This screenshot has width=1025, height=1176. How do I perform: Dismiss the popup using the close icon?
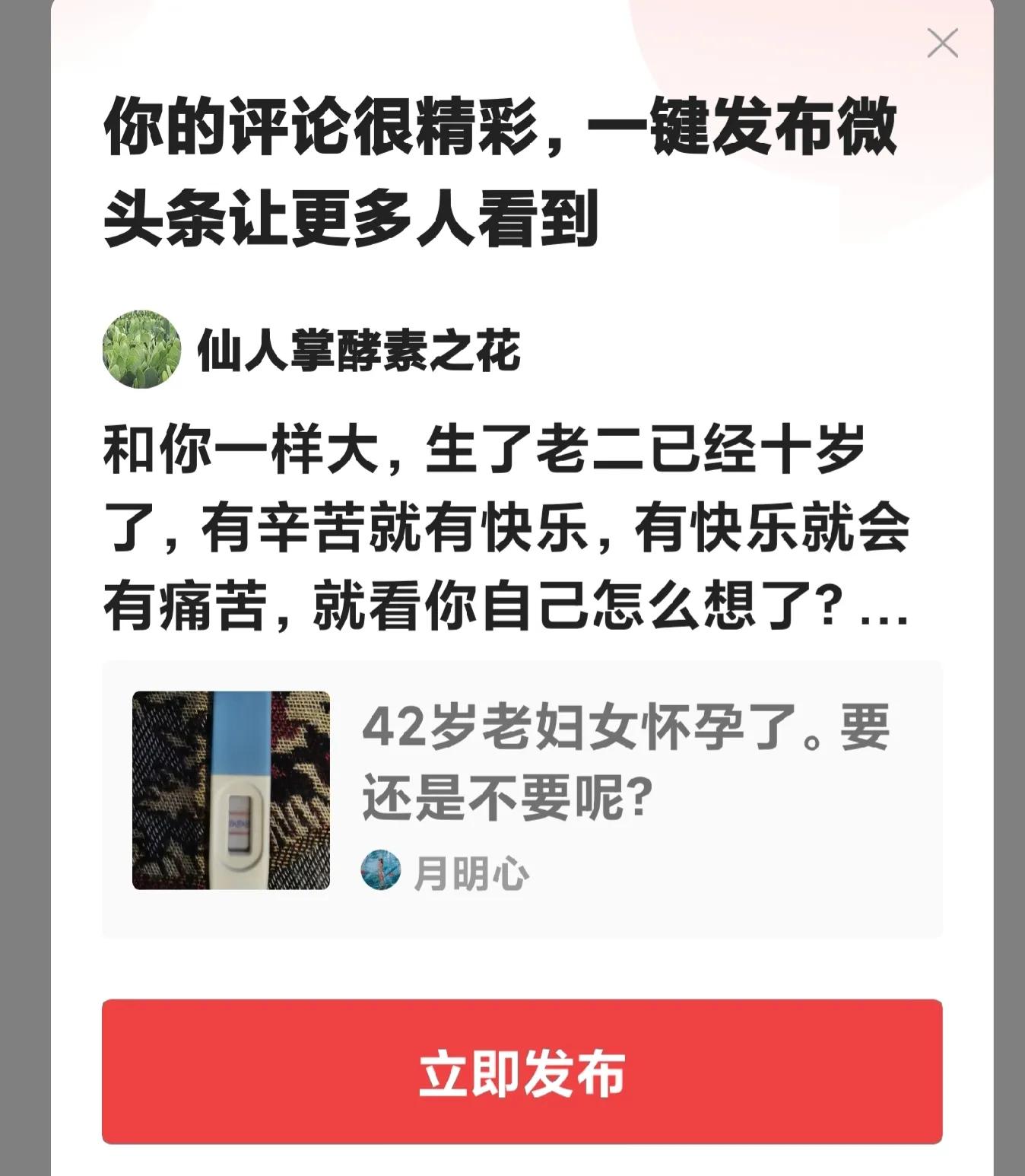pos(943,43)
